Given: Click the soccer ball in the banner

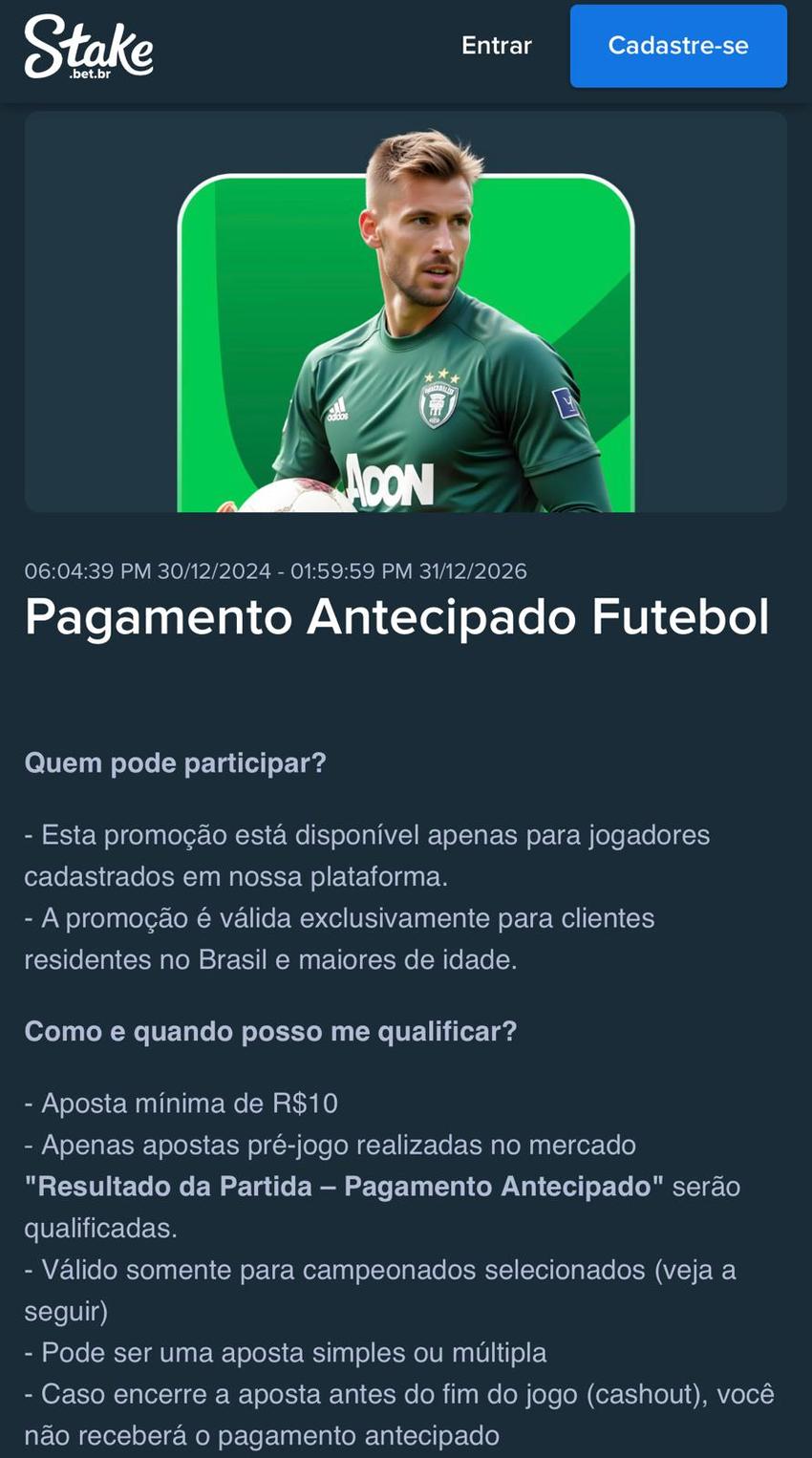Looking at the screenshot, I should 296,499.
